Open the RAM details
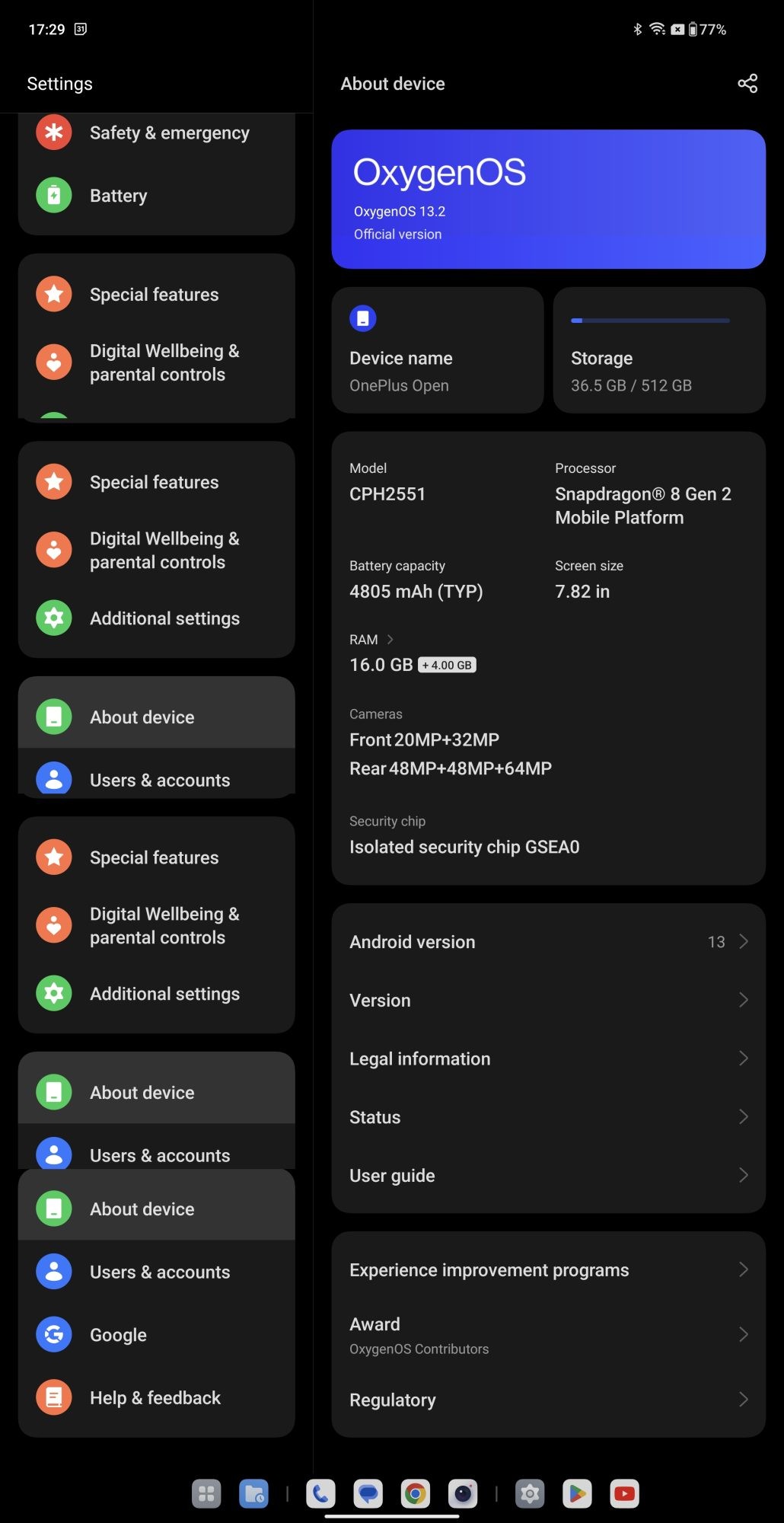Viewport: 784px width, 1523px height. 371,640
